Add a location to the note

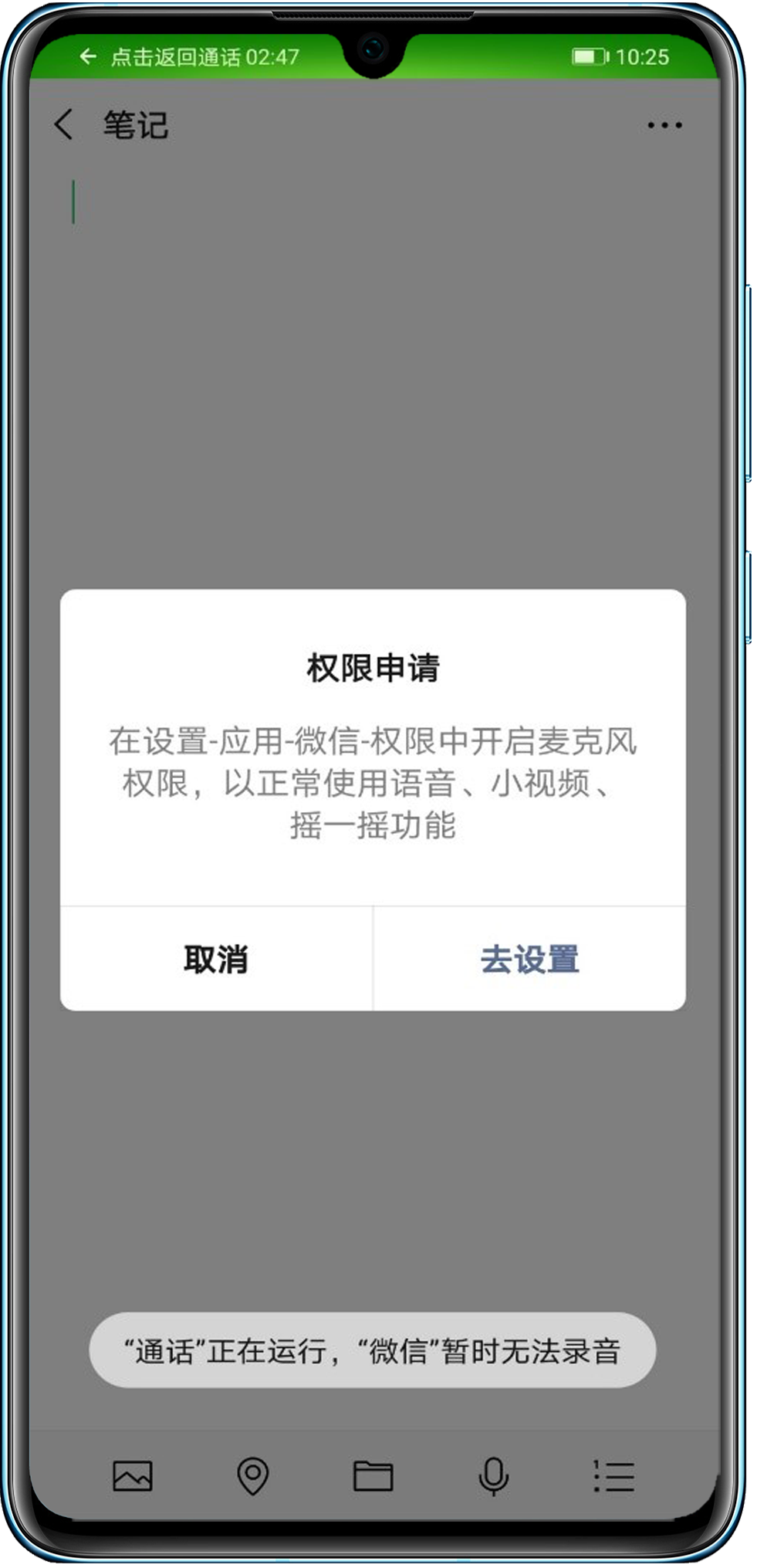point(252,1475)
